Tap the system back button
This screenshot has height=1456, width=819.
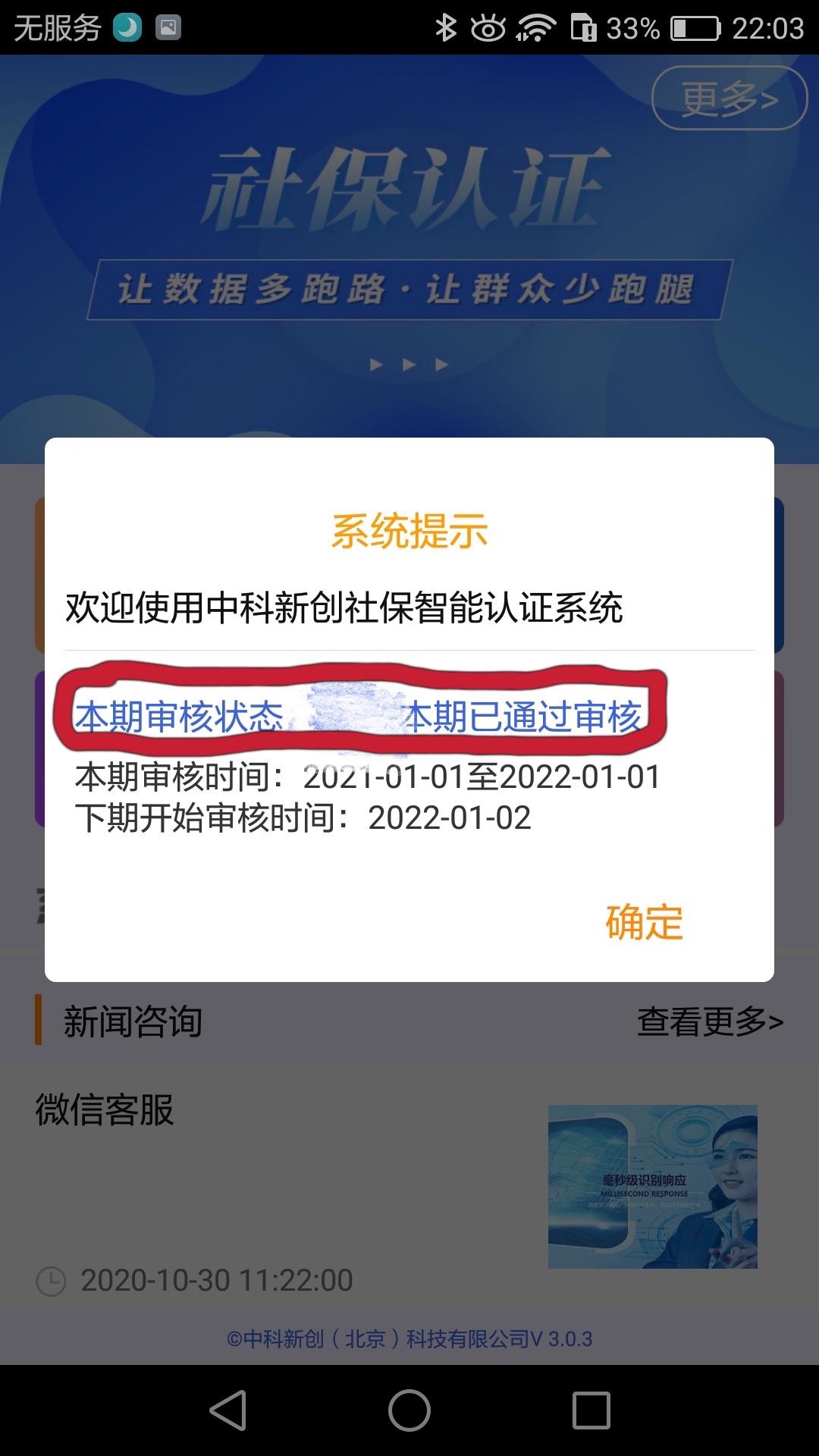point(227,1410)
